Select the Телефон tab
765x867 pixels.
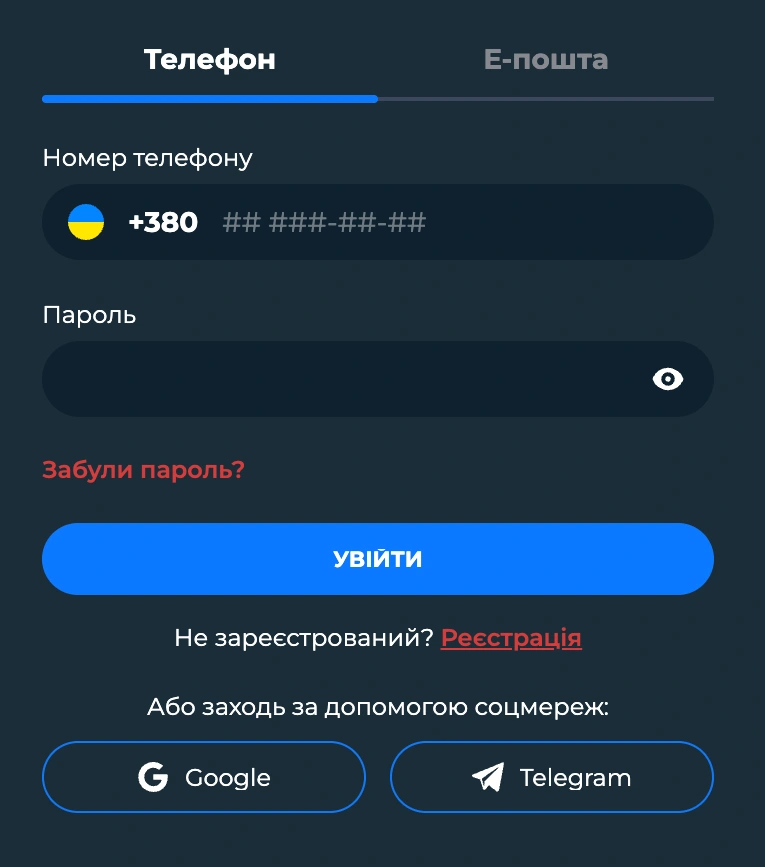point(209,59)
